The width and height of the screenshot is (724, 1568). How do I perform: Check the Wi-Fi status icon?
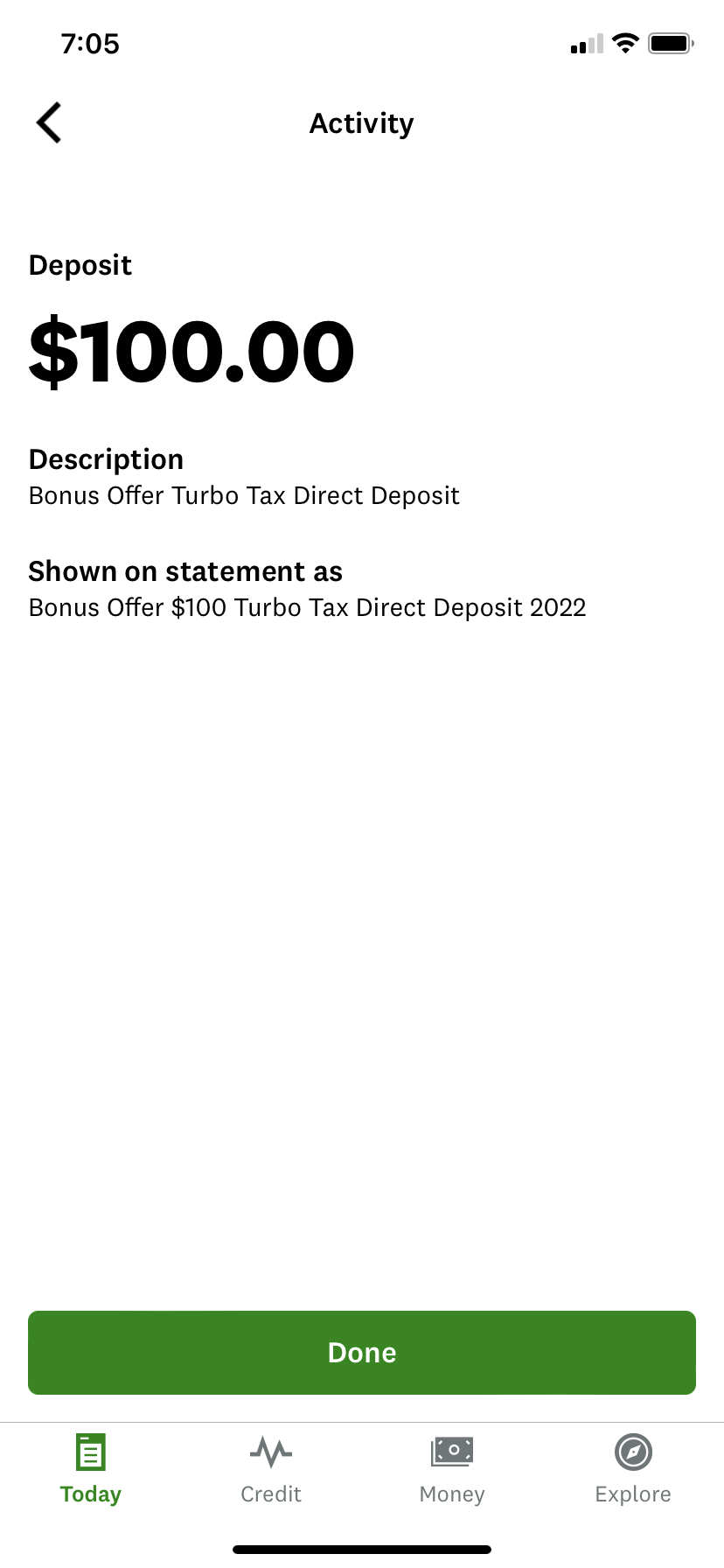pyautogui.click(x=624, y=43)
